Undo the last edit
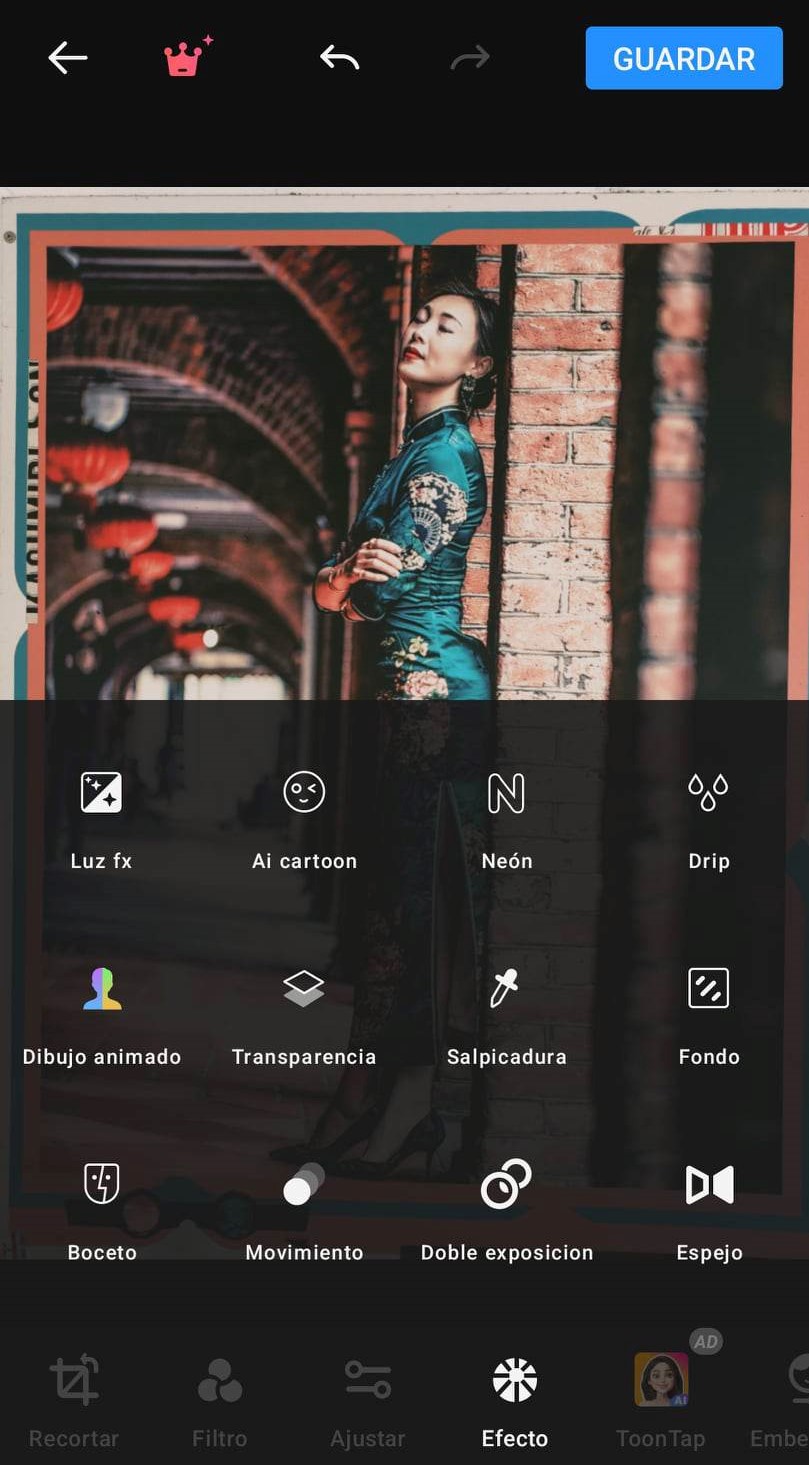This screenshot has height=1465, width=809. tap(339, 58)
